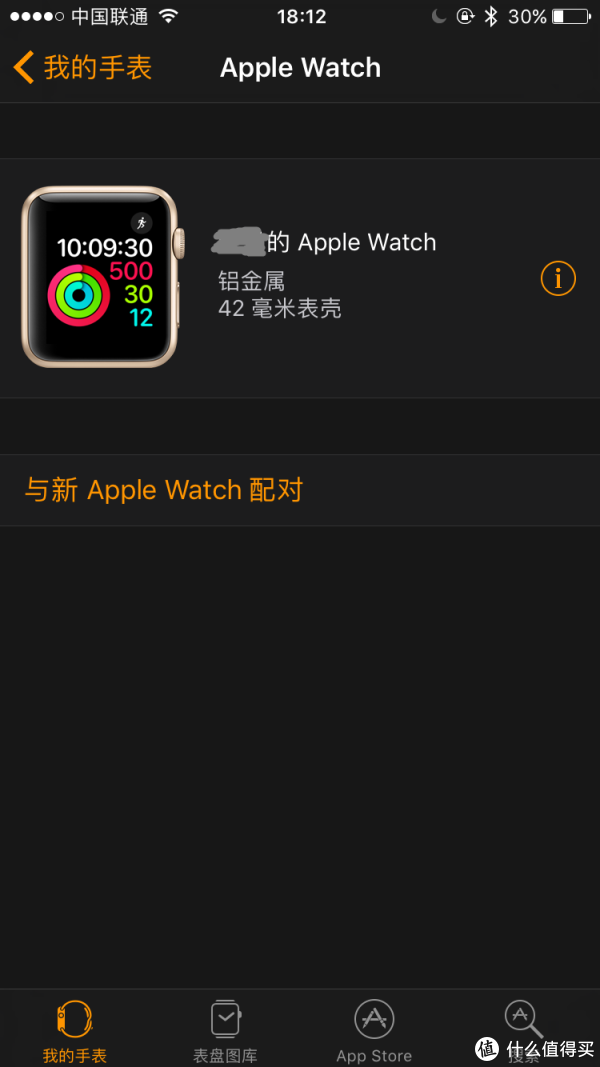The height and width of the screenshot is (1067, 600).
Task: Tap 与新 Apple Watch 配对
Action: coord(164,490)
